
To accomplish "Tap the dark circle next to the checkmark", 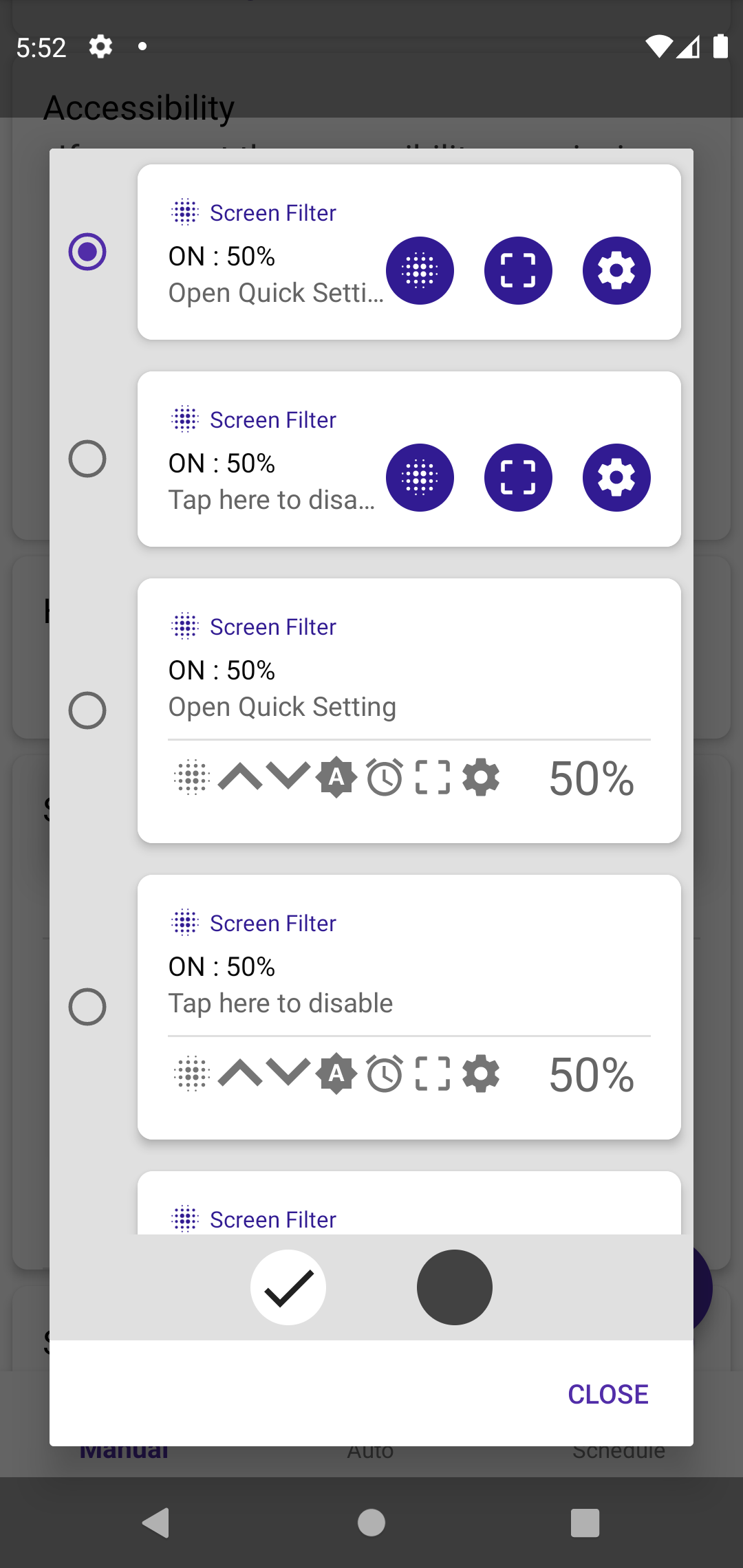I will (x=455, y=1287).
